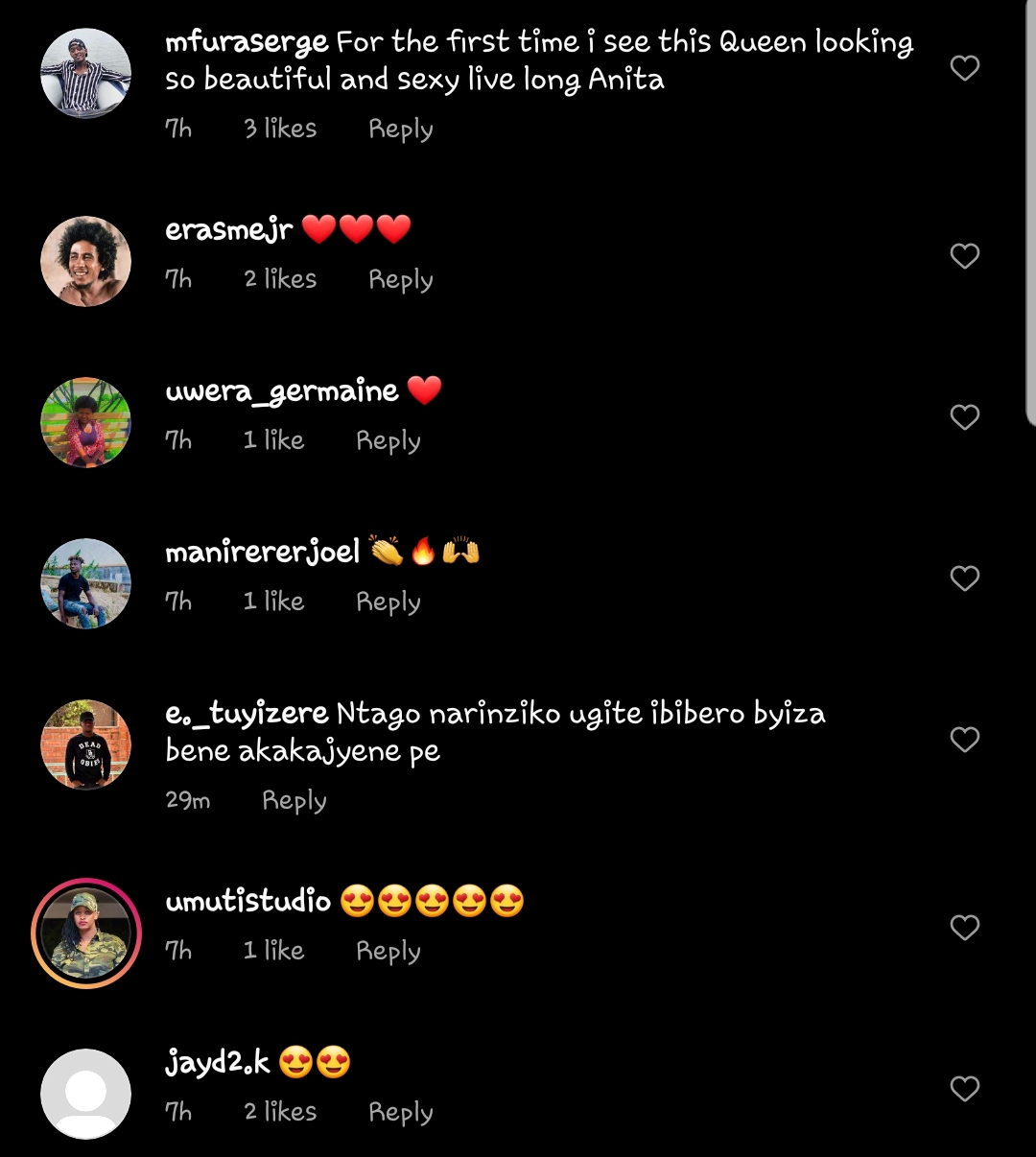1036x1157 pixels.
Task: Reply to umutistudio's comment
Action: click(388, 951)
